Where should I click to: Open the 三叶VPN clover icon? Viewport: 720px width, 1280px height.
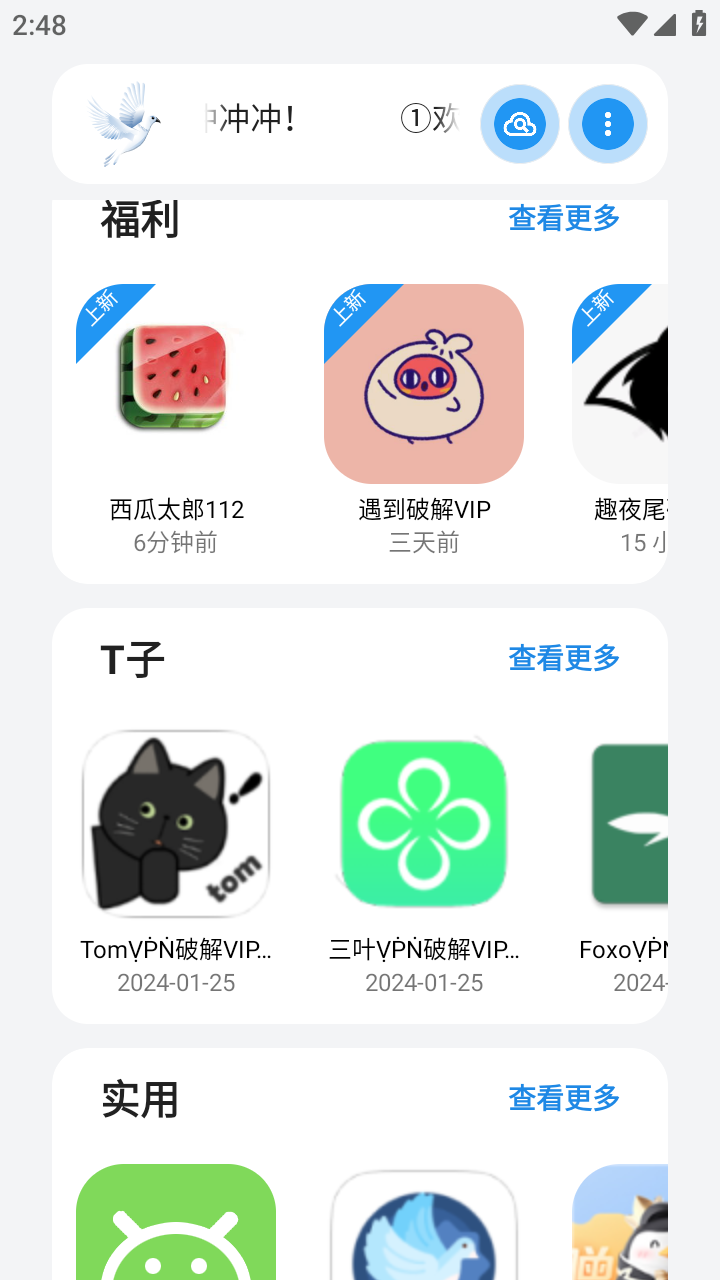click(423, 823)
